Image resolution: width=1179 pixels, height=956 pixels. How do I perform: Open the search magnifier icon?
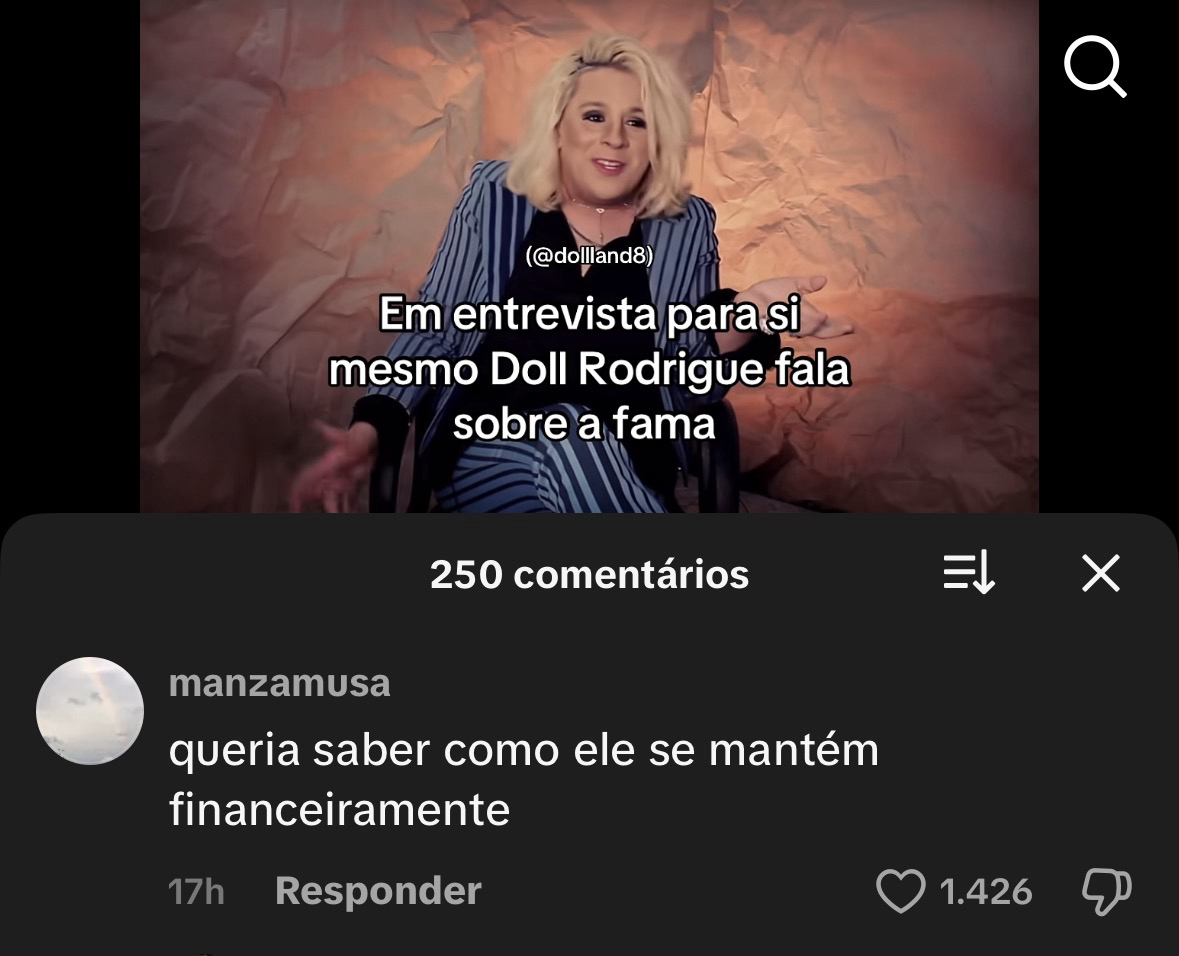pyautogui.click(x=1095, y=69)
